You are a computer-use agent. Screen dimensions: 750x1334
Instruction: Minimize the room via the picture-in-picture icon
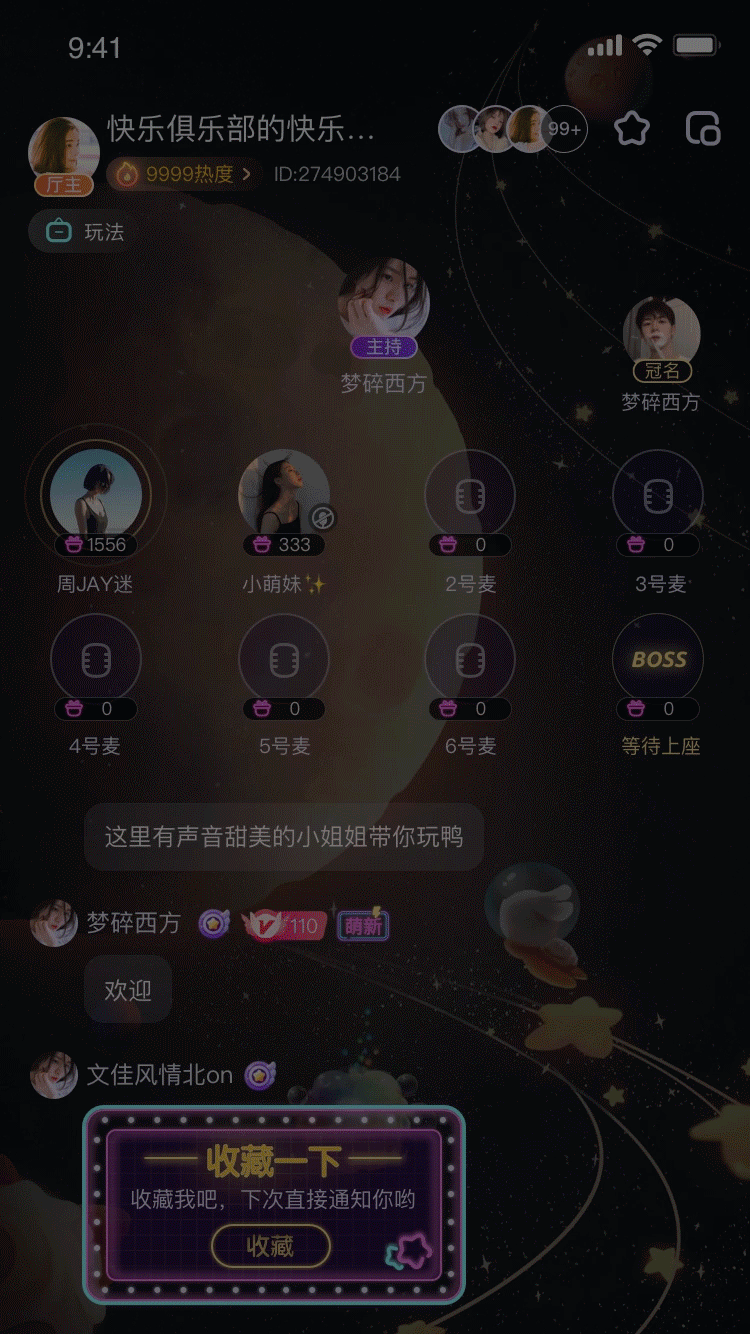click(x=703, y=129)
